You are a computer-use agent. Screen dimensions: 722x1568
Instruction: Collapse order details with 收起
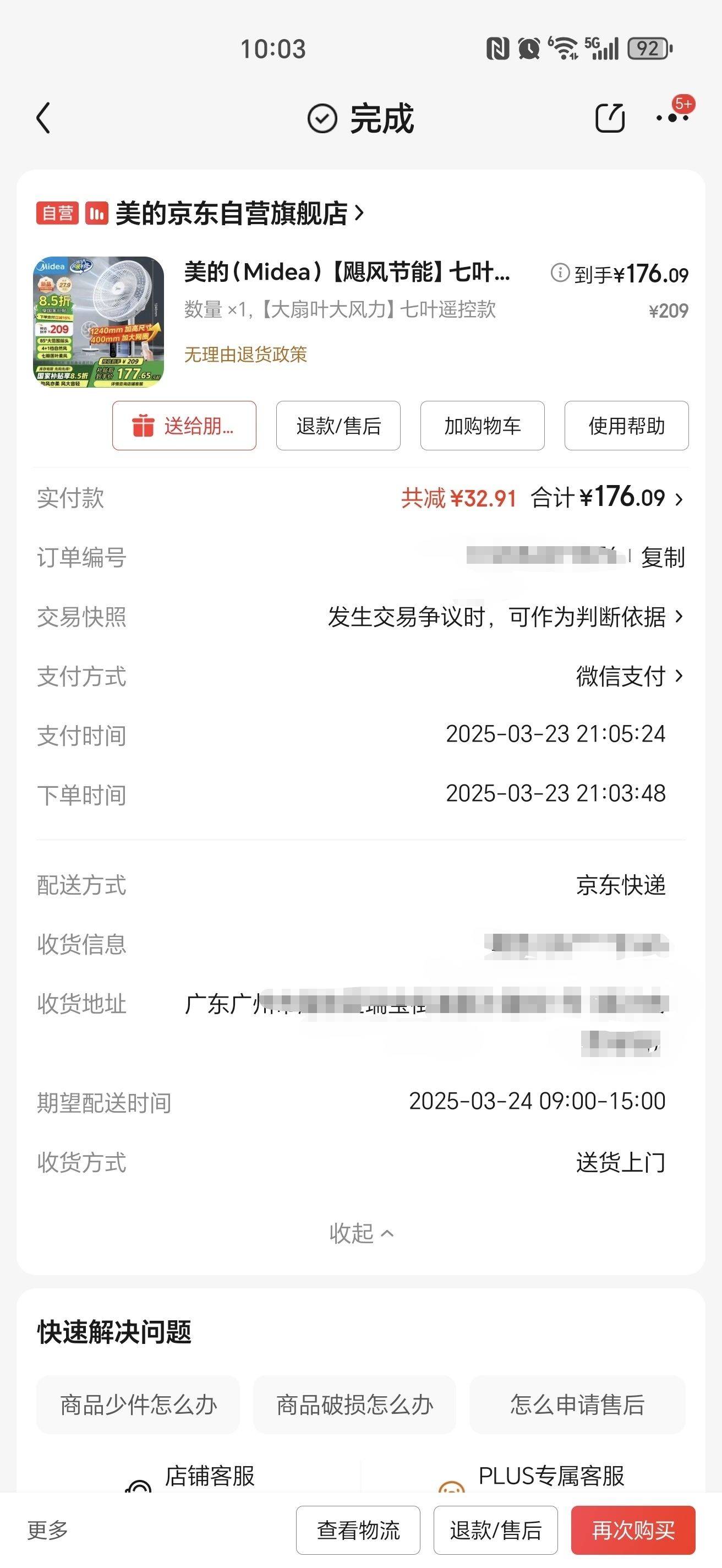(362, 1233)
